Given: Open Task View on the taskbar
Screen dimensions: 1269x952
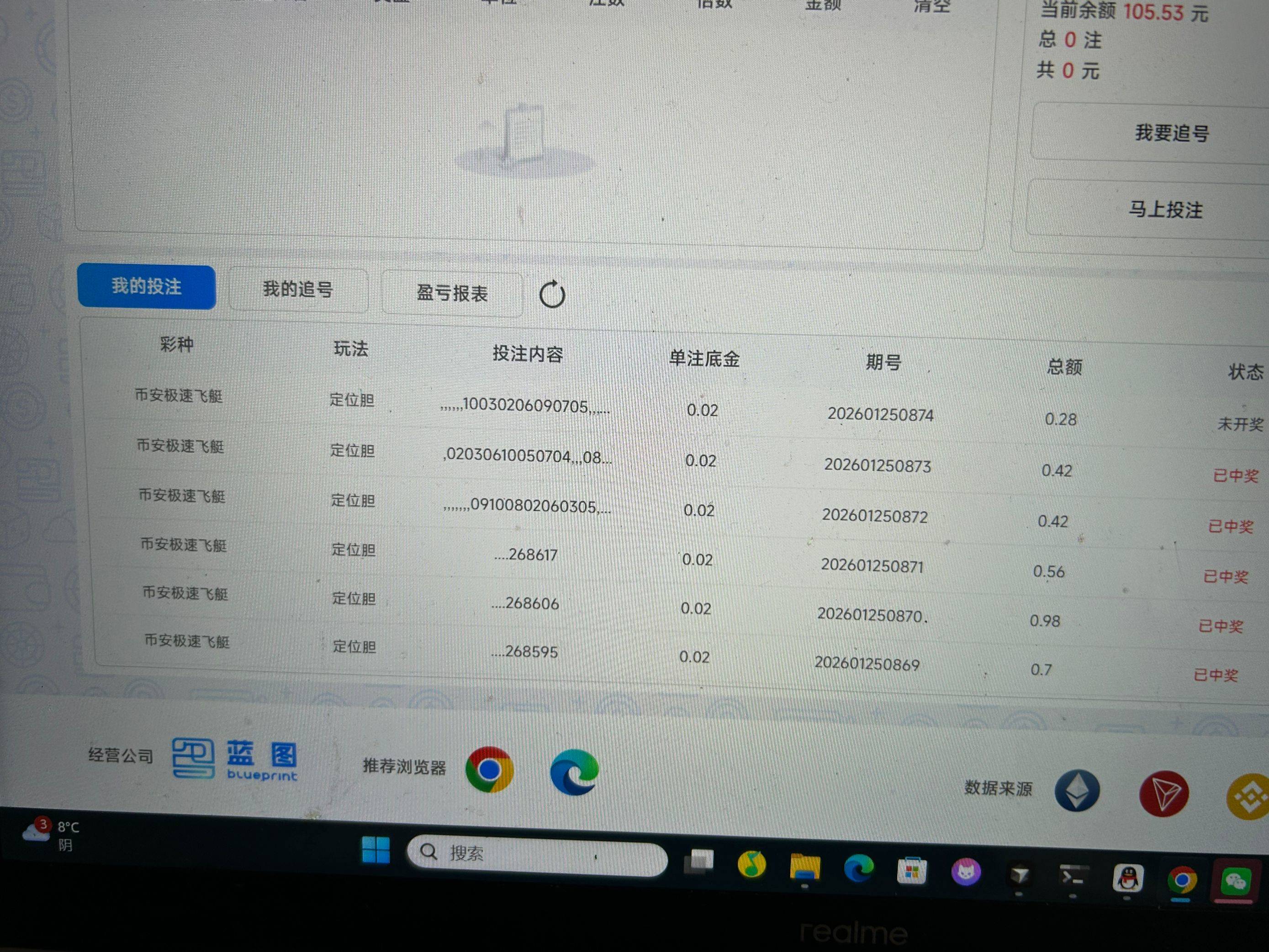Looking at the screenshot, I should click(x=699, y=861).
